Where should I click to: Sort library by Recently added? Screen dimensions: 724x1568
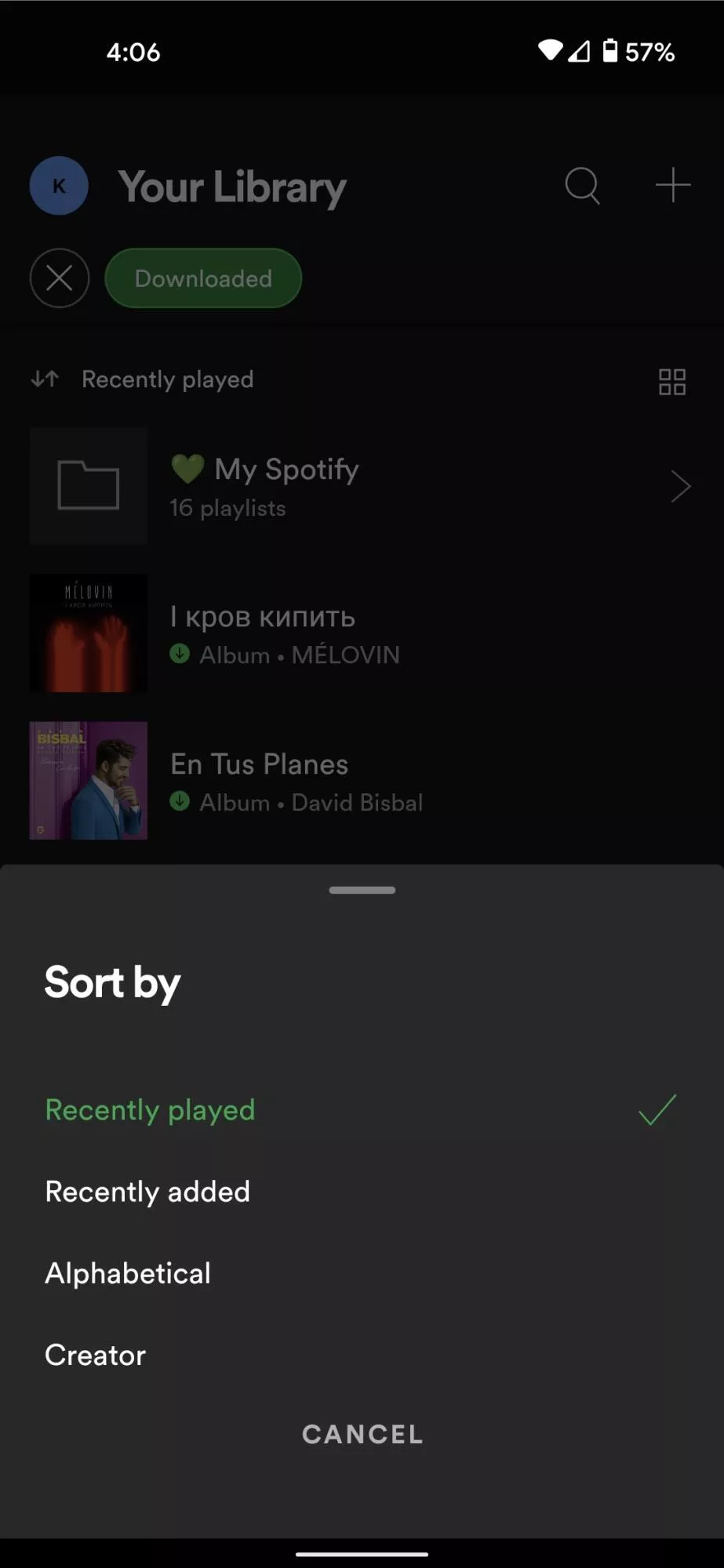[x=147, y=1192]
